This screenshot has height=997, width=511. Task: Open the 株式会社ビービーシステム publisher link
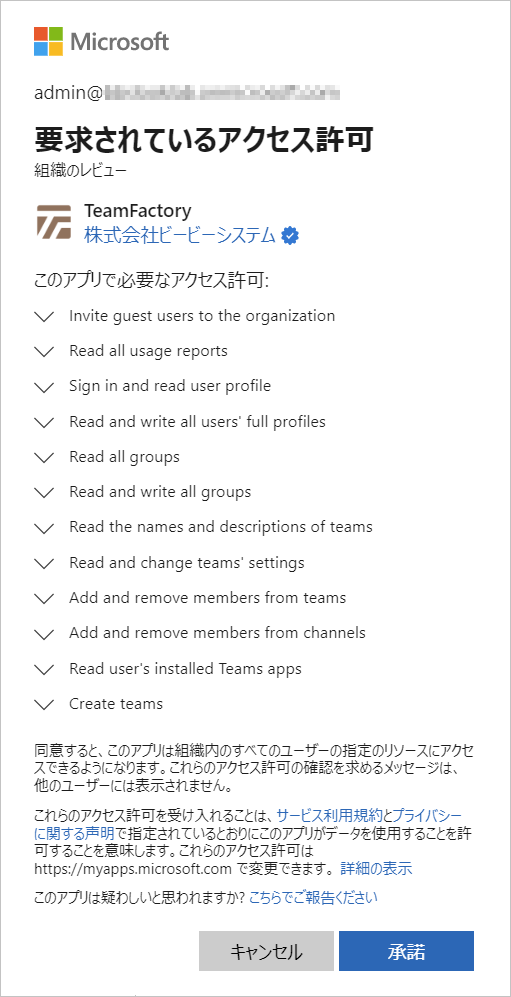tap(180, 236)
